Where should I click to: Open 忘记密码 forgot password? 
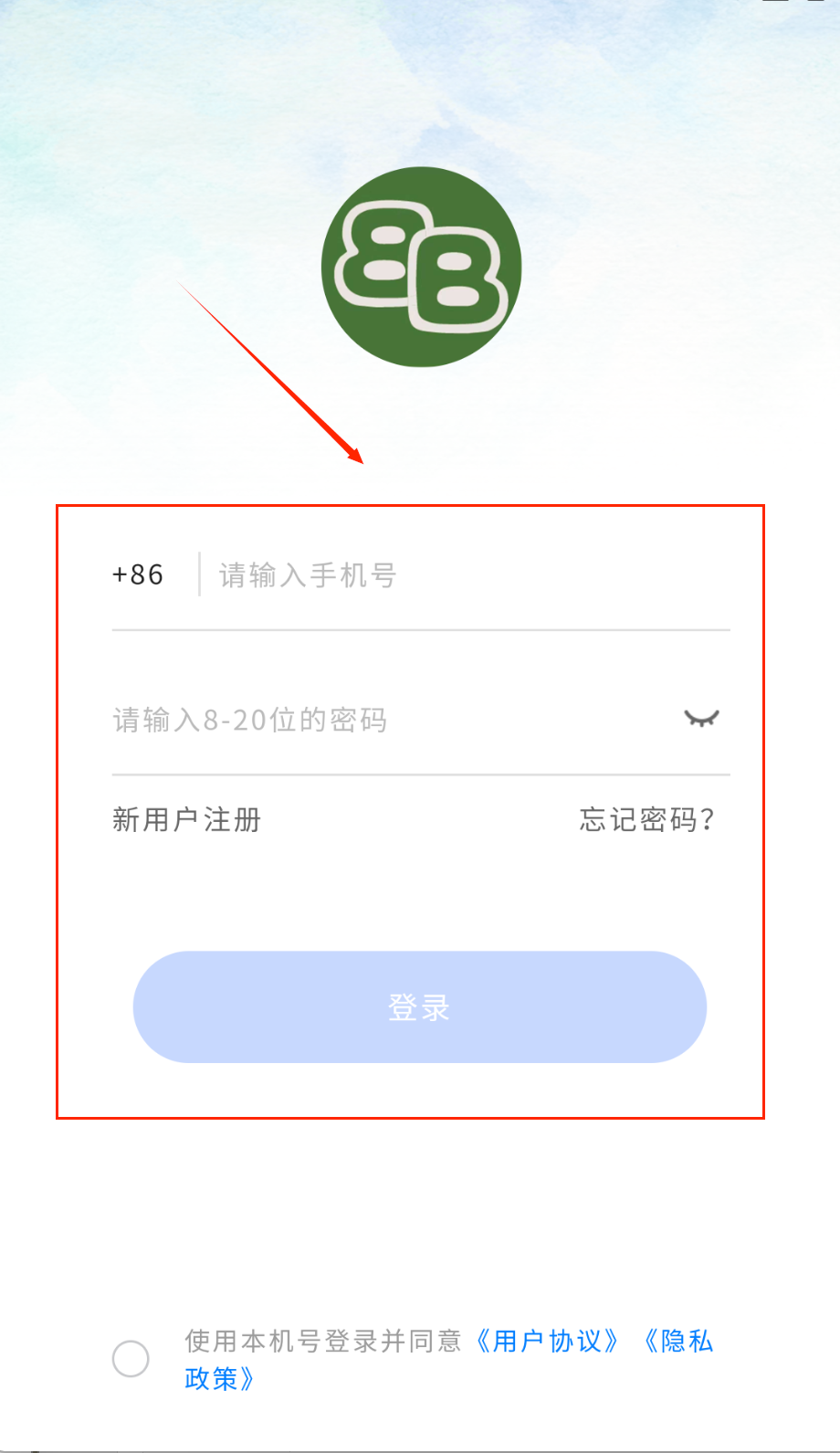coord(646,820)
